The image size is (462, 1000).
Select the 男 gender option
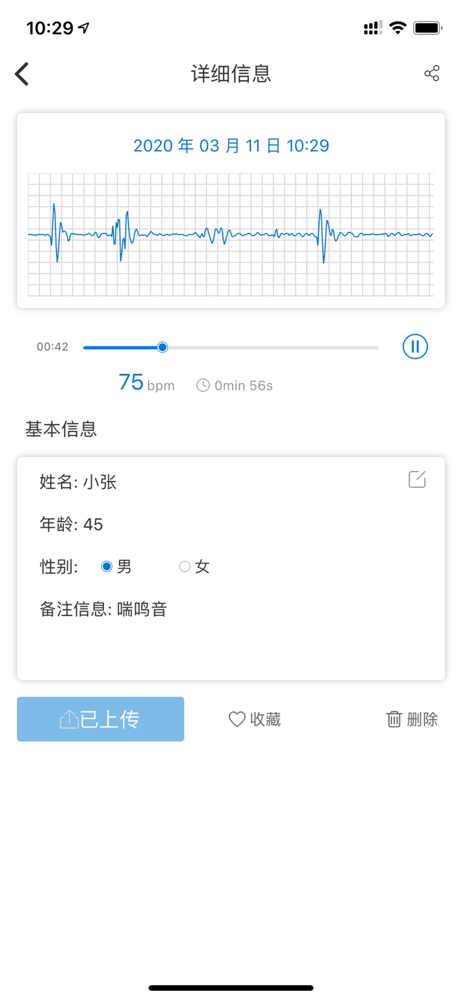pyautogui.click(x=116, y=566)
